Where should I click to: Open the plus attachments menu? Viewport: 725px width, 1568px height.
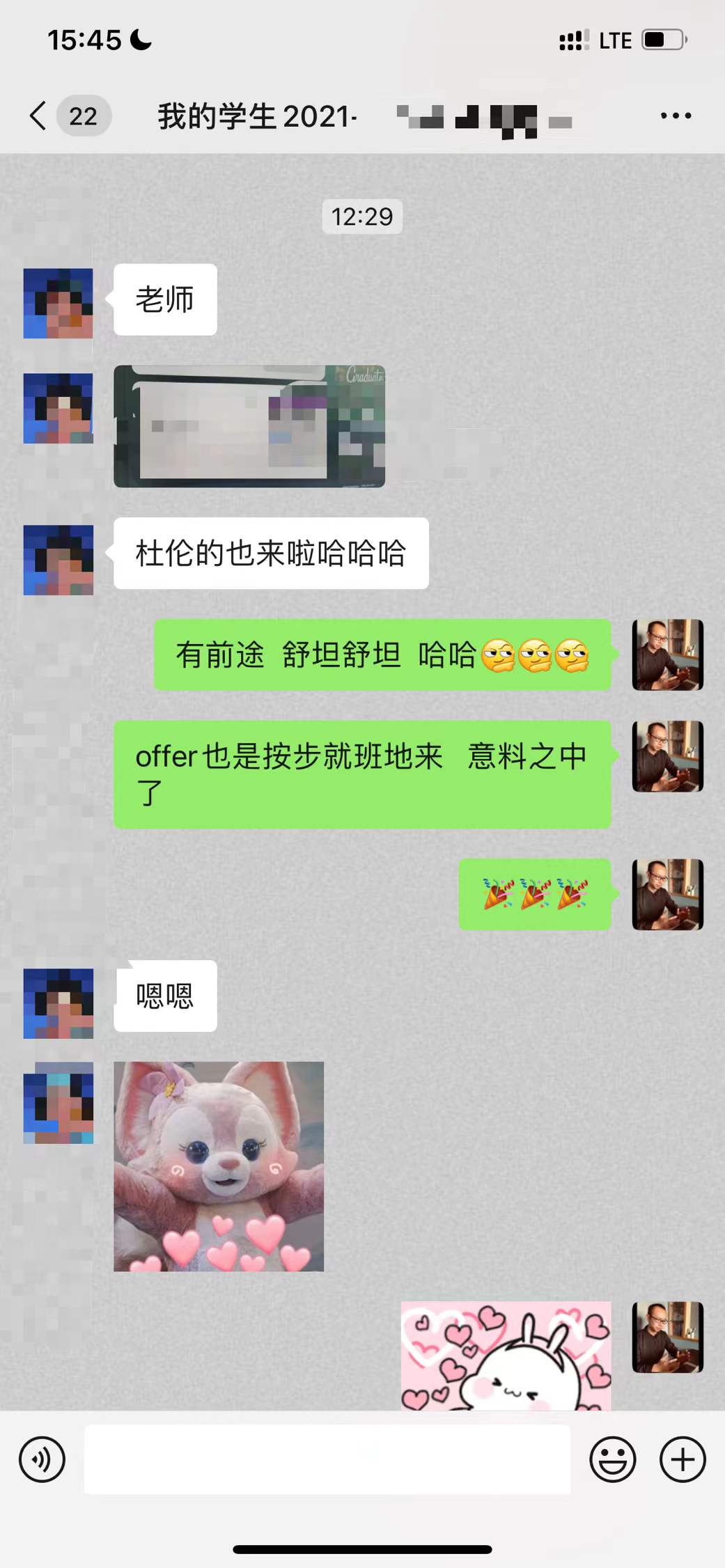(683, 1459)
